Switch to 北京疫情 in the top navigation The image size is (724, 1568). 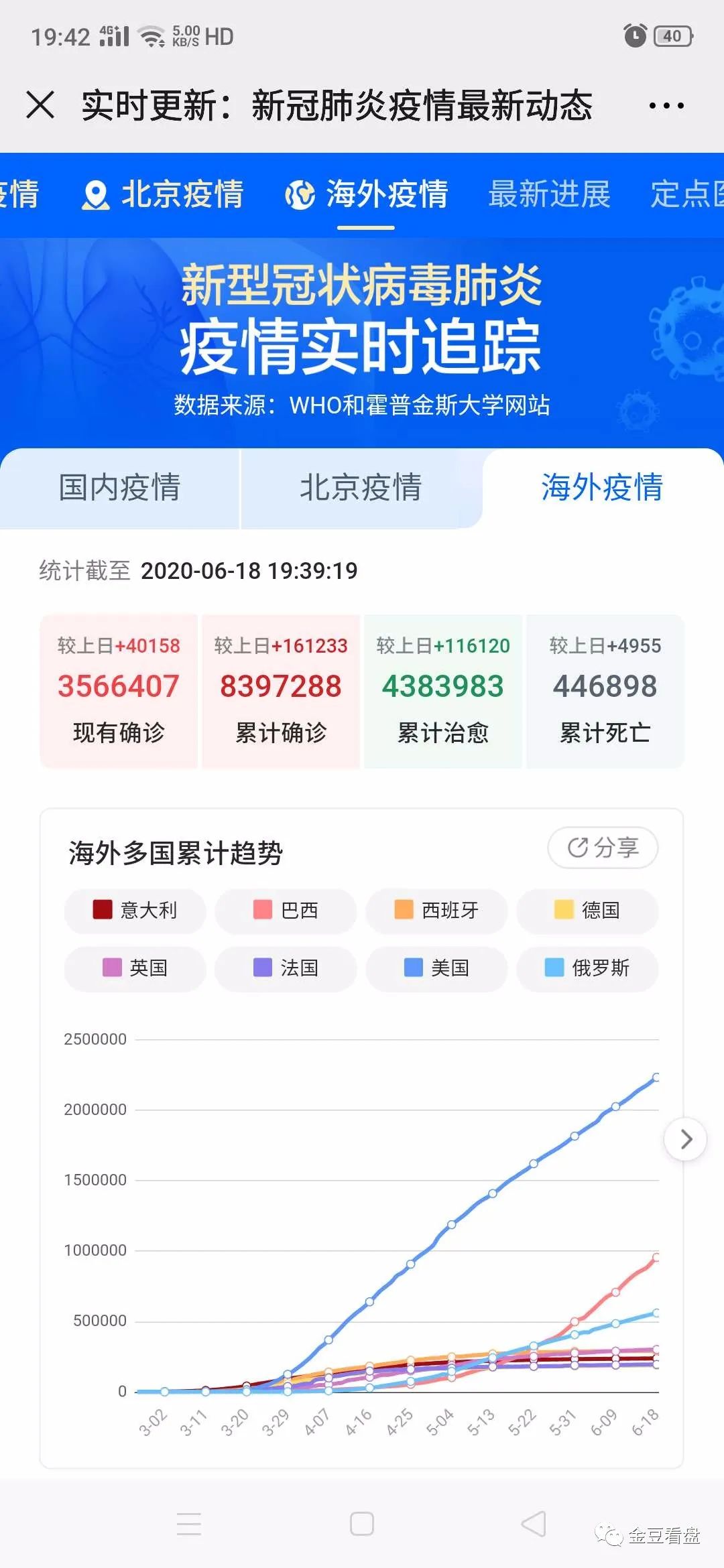coord(163,195)
